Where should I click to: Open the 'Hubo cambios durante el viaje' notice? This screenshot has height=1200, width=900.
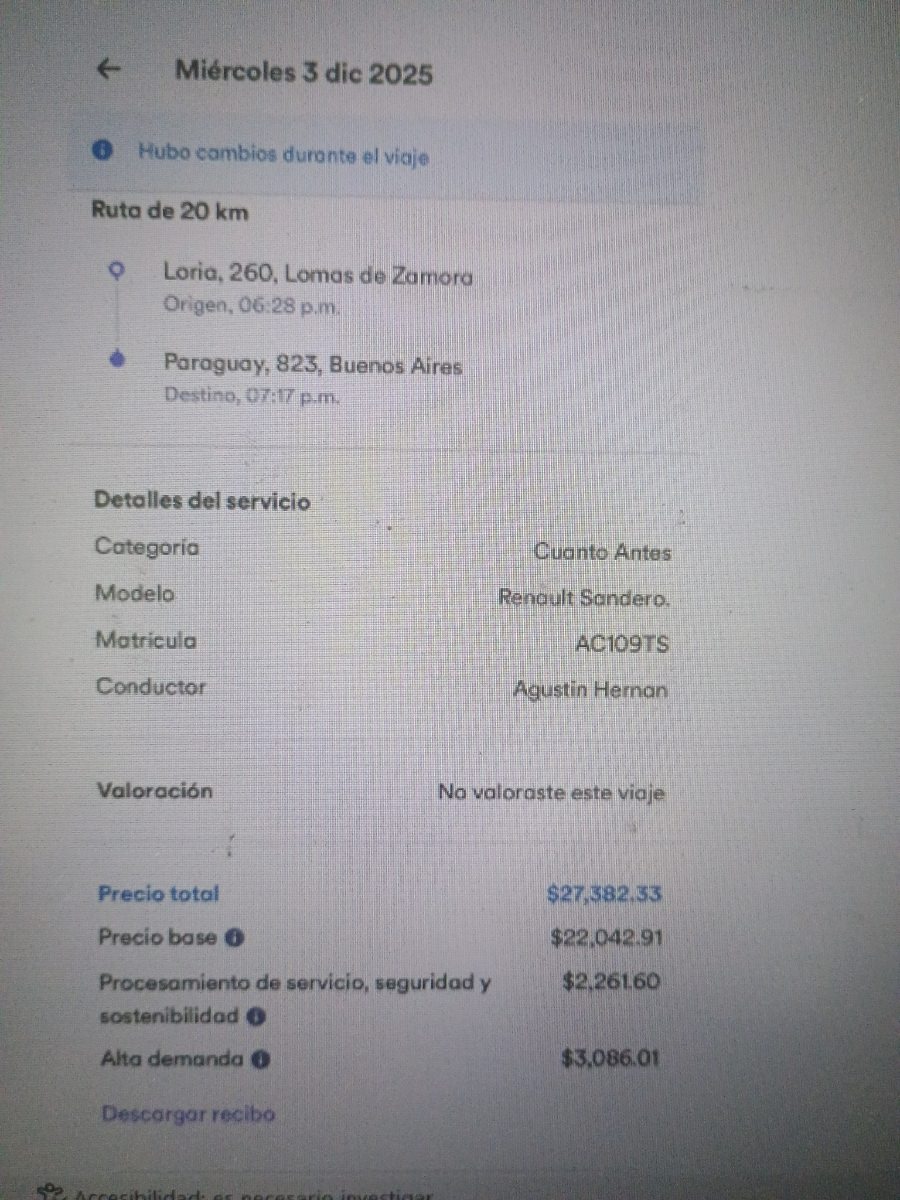tap(284, 154)
